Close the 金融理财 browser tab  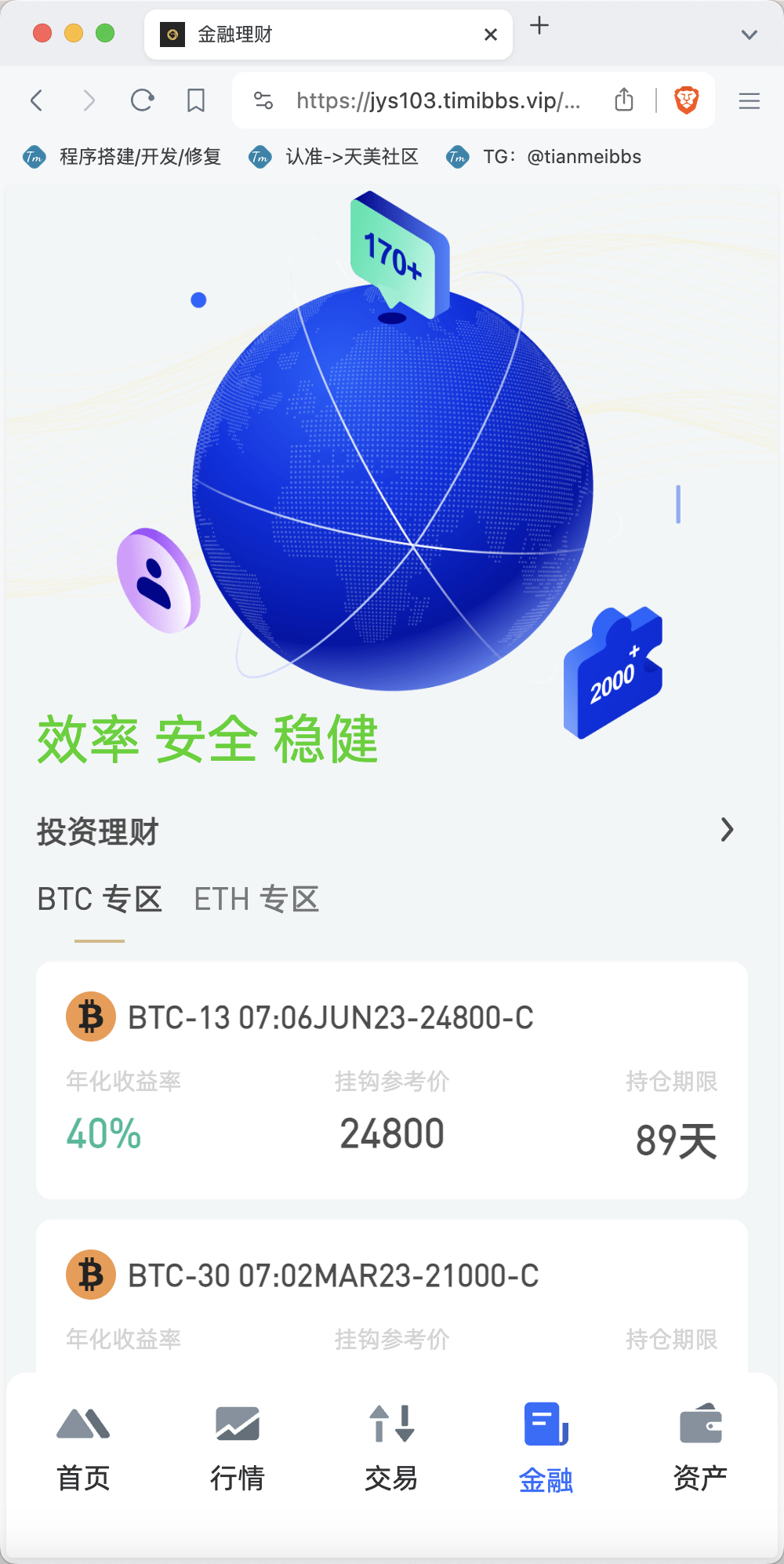[491, 35]
